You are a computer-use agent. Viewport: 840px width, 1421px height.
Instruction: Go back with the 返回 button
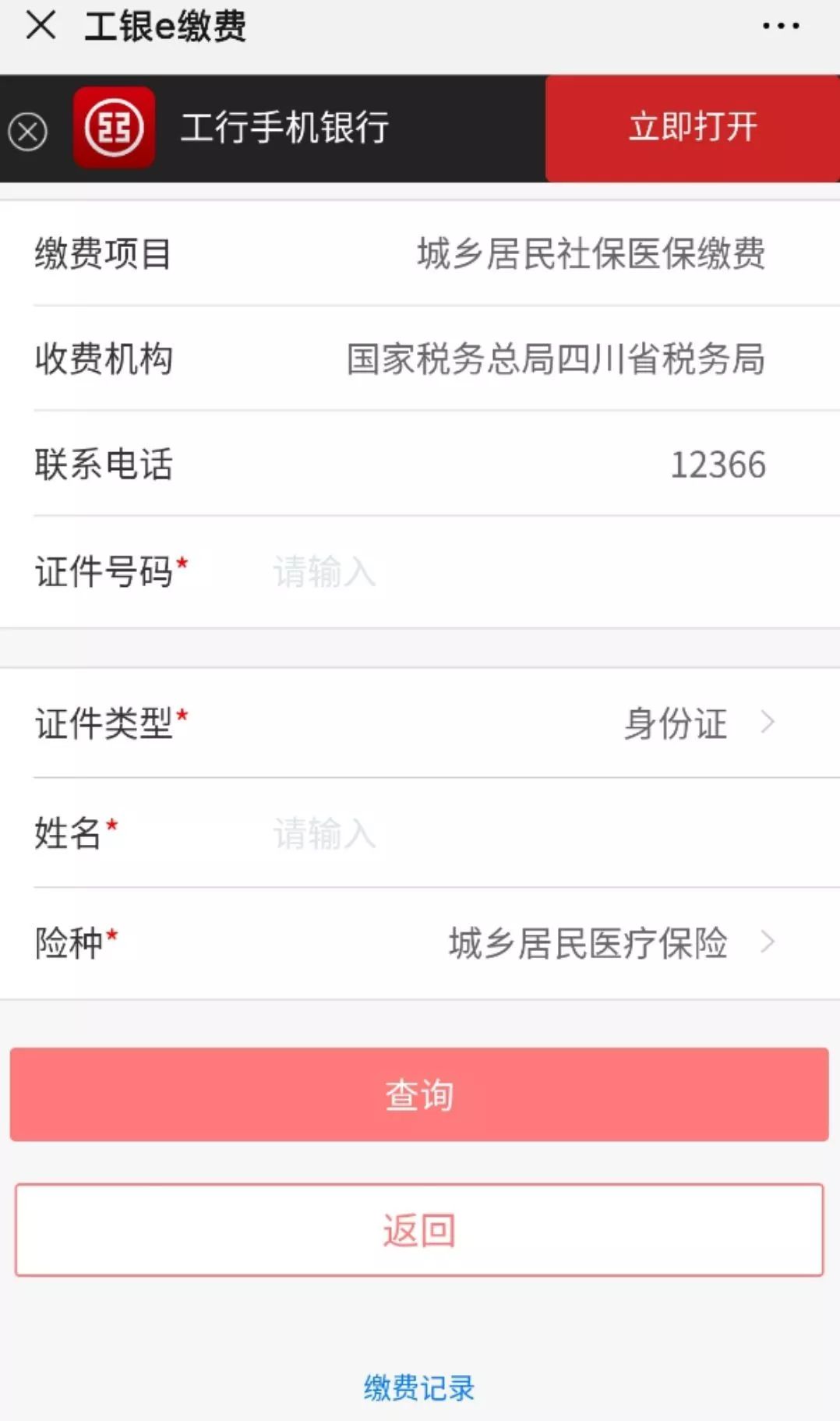(419, 1230)
